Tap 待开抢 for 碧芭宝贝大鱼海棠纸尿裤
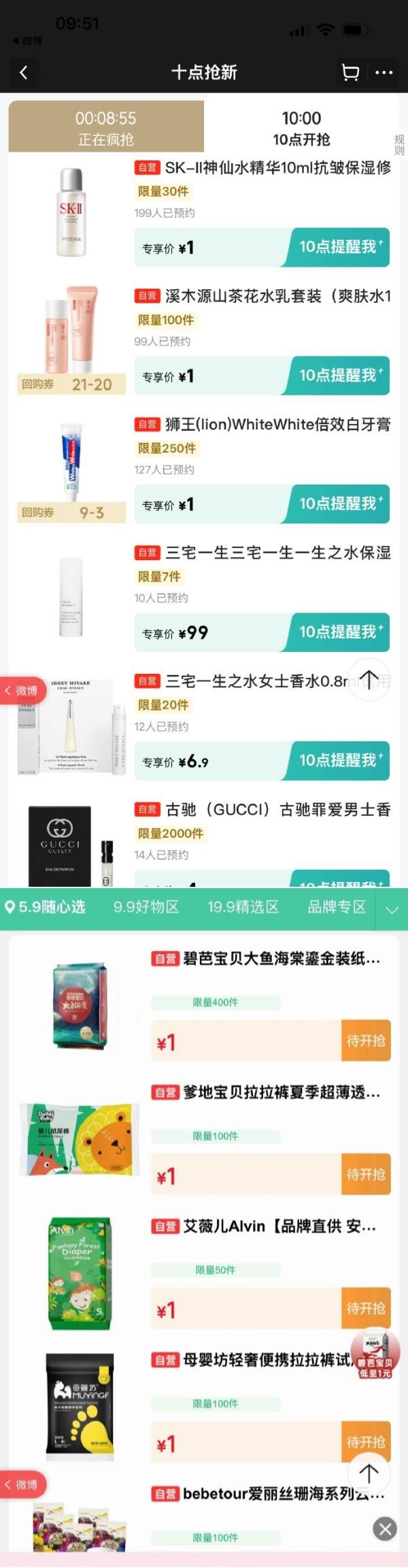The width and height of the screenshot is (408, 1568). (366, 1041)
